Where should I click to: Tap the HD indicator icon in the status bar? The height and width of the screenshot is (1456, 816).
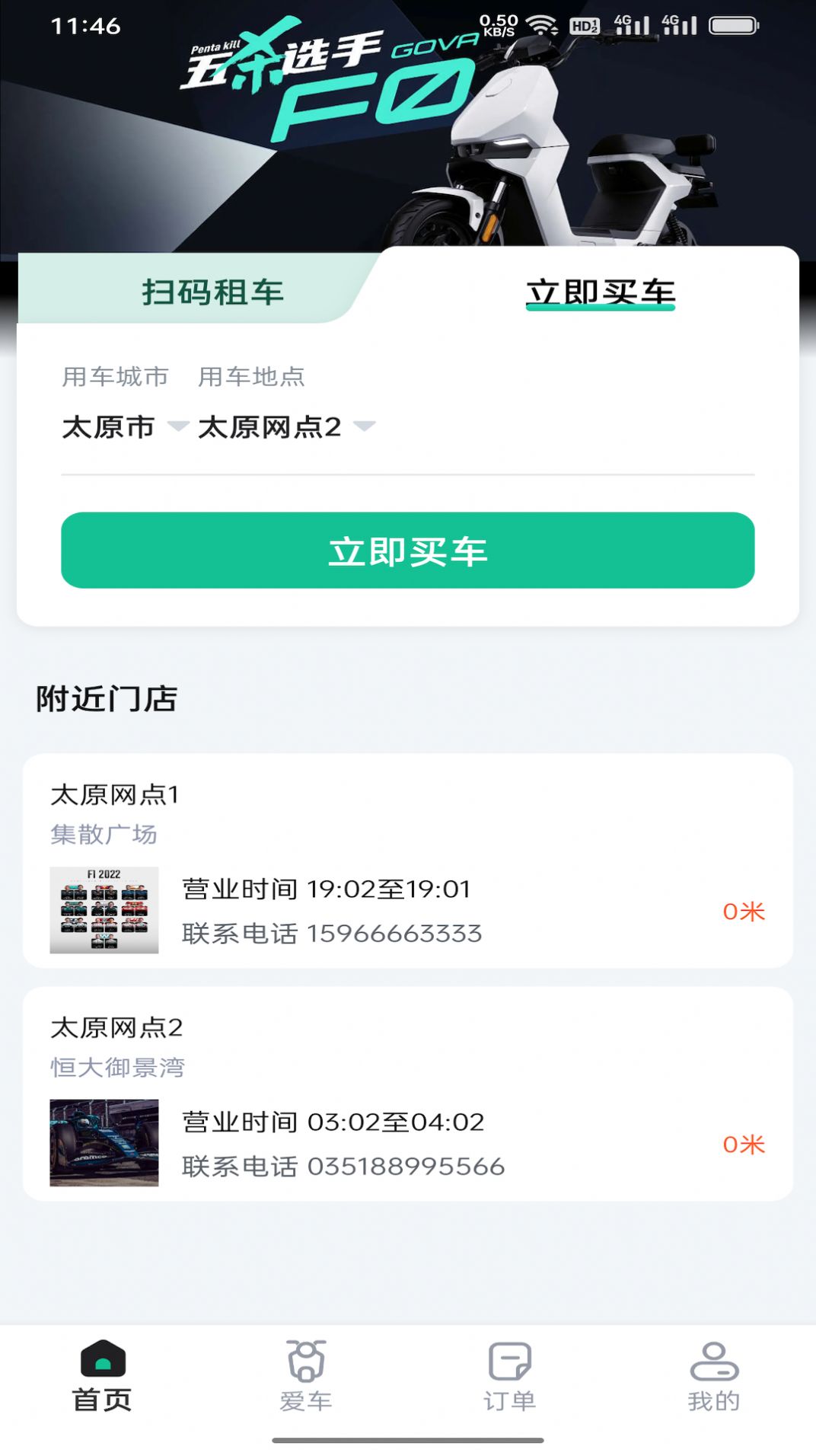583,24
